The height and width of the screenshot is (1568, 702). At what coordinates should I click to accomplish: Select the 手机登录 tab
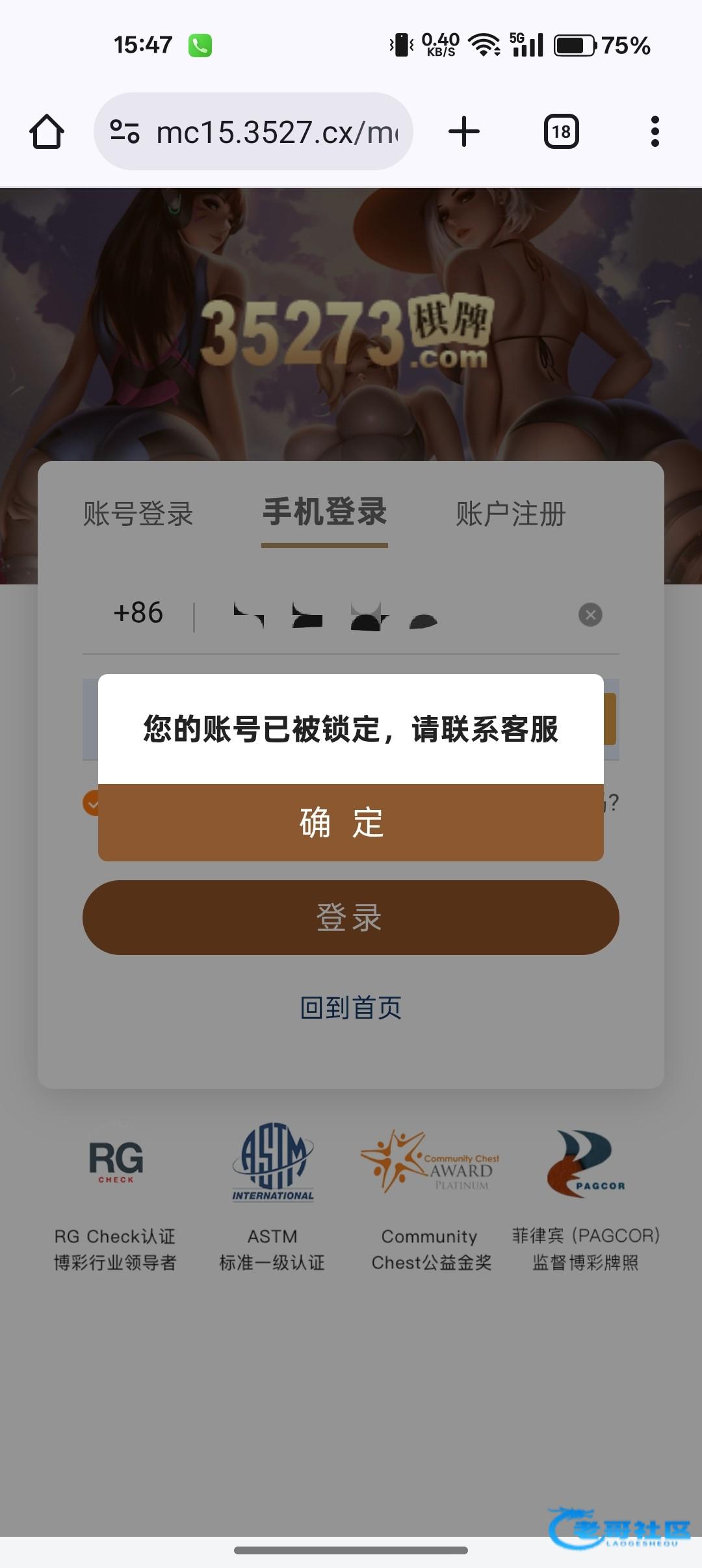(x=324, y=512)
